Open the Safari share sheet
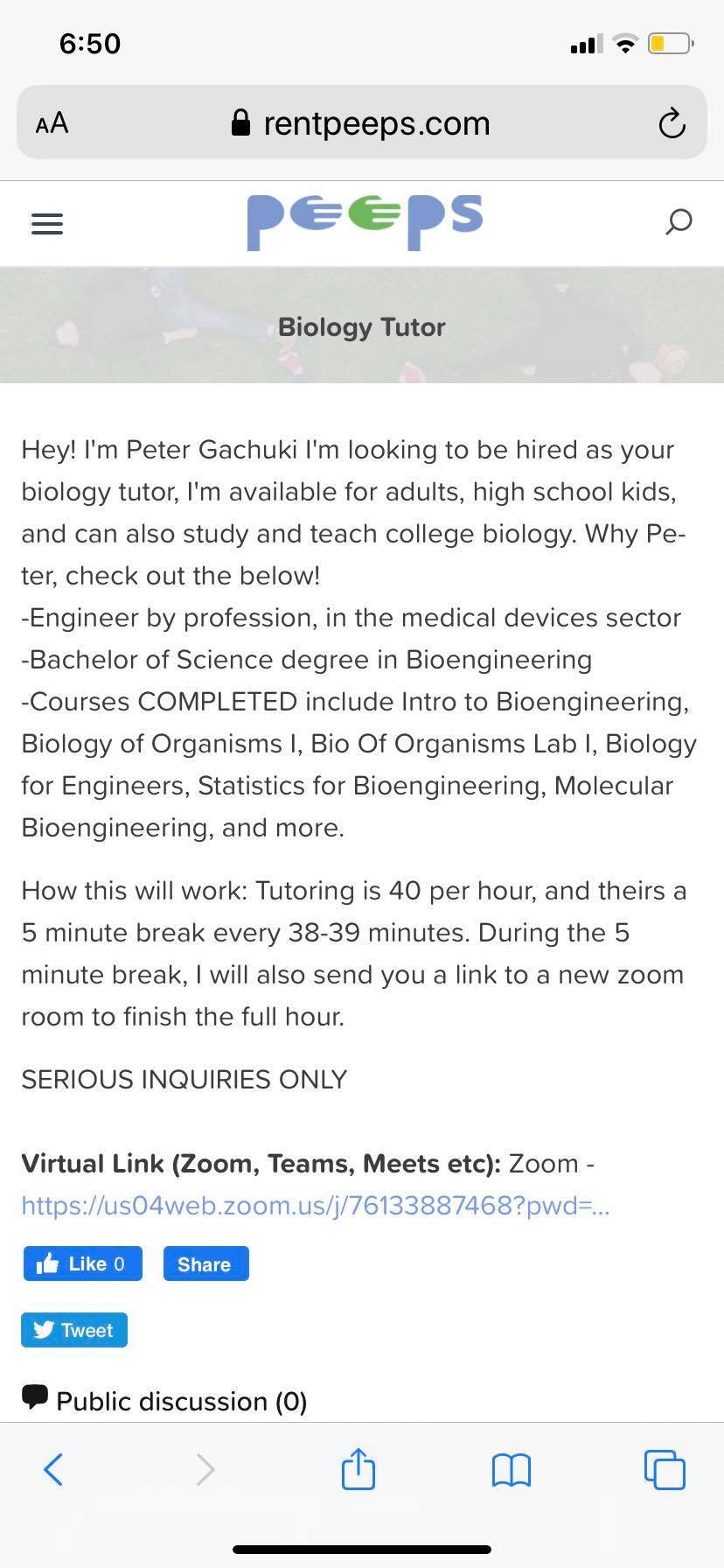724x1568 pixels. (359, 1467)
